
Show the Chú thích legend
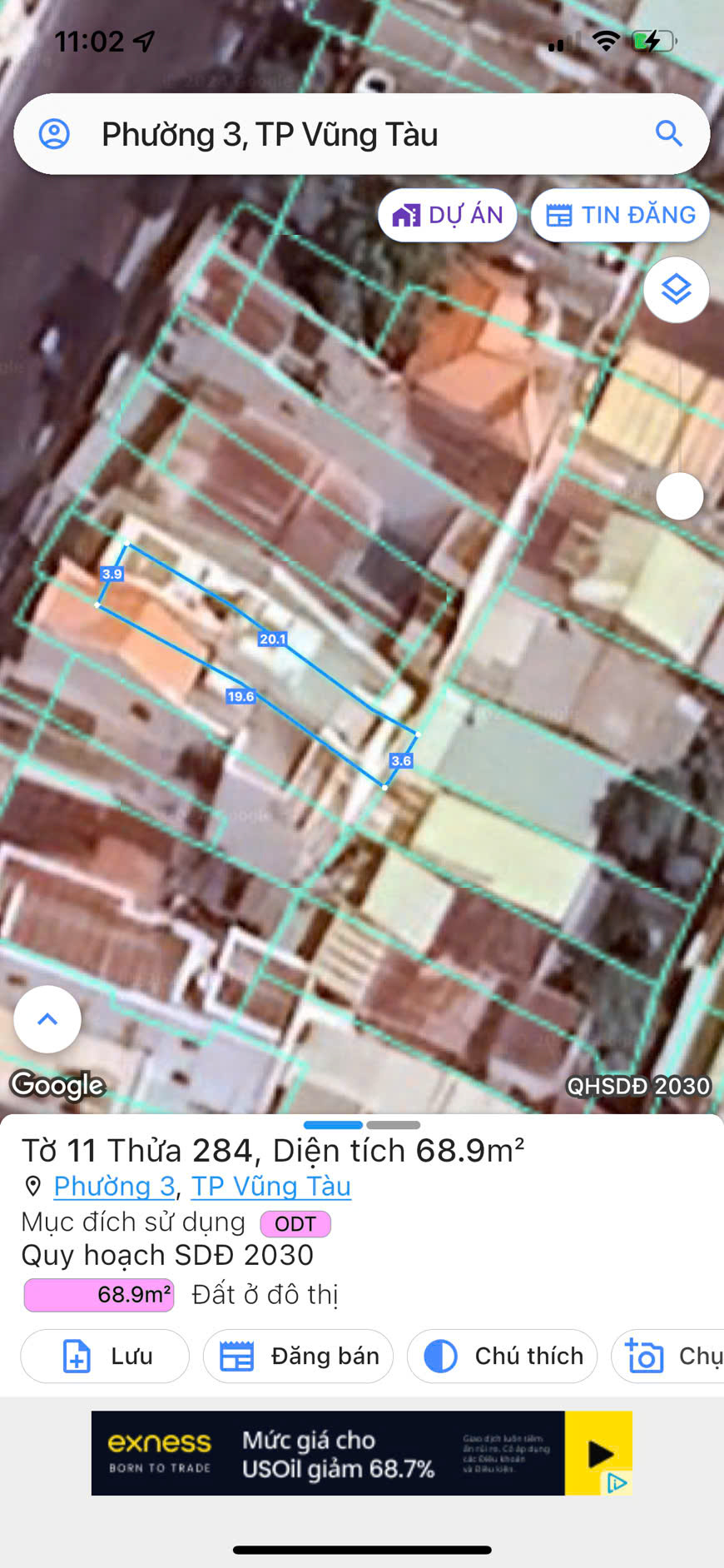tap(502, 1356)
